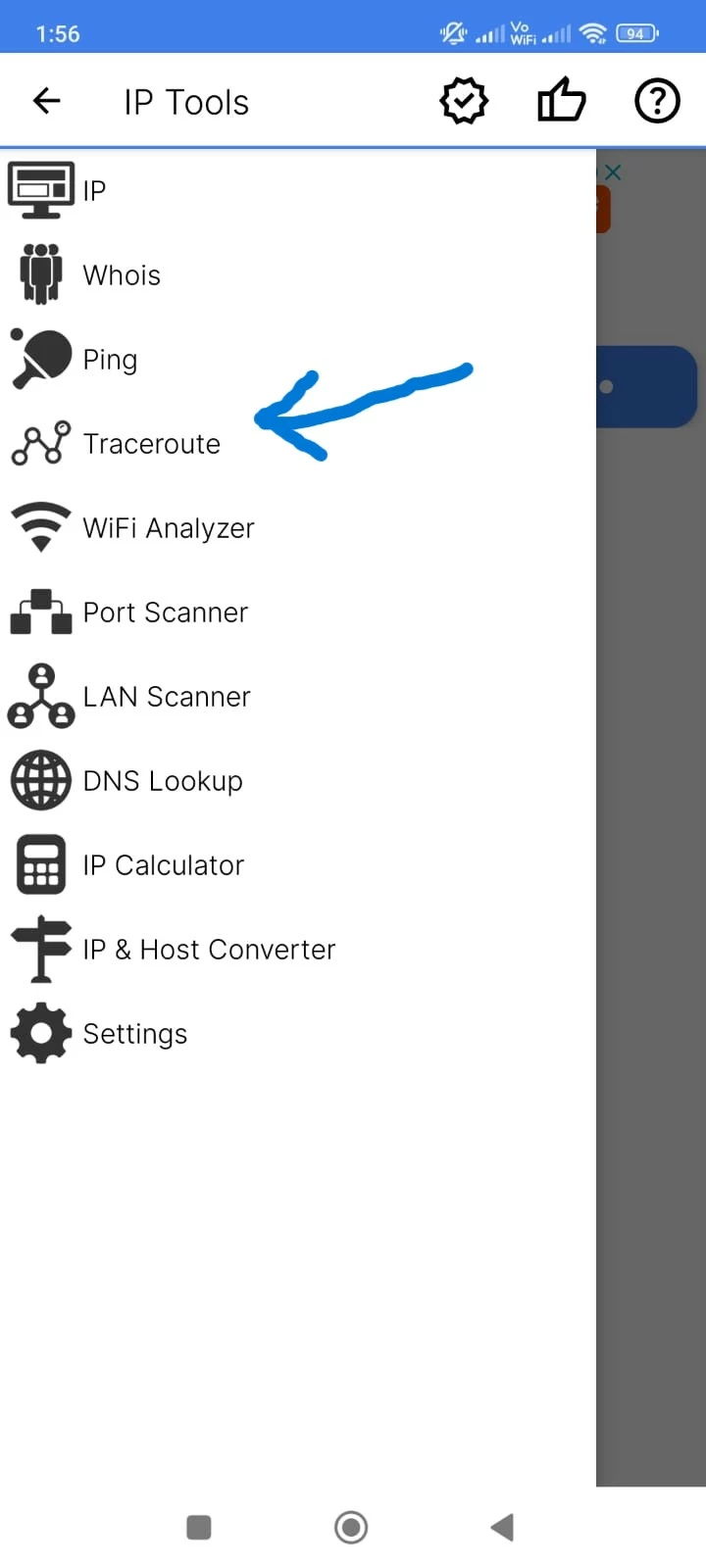
Task: Open LAN Scanner
Action: (x=298, y=696)
